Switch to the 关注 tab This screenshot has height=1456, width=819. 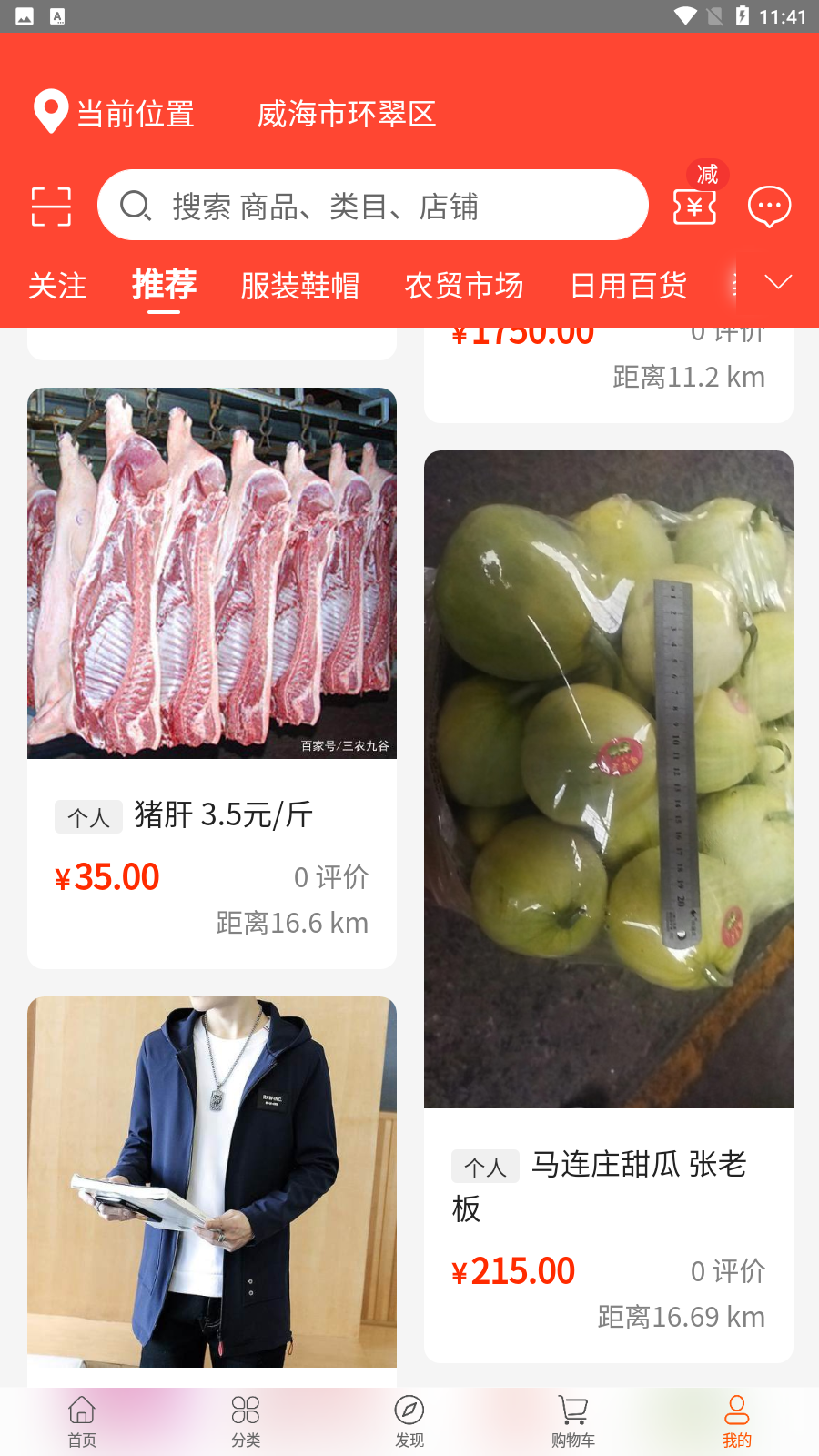[x=57, y=286]
